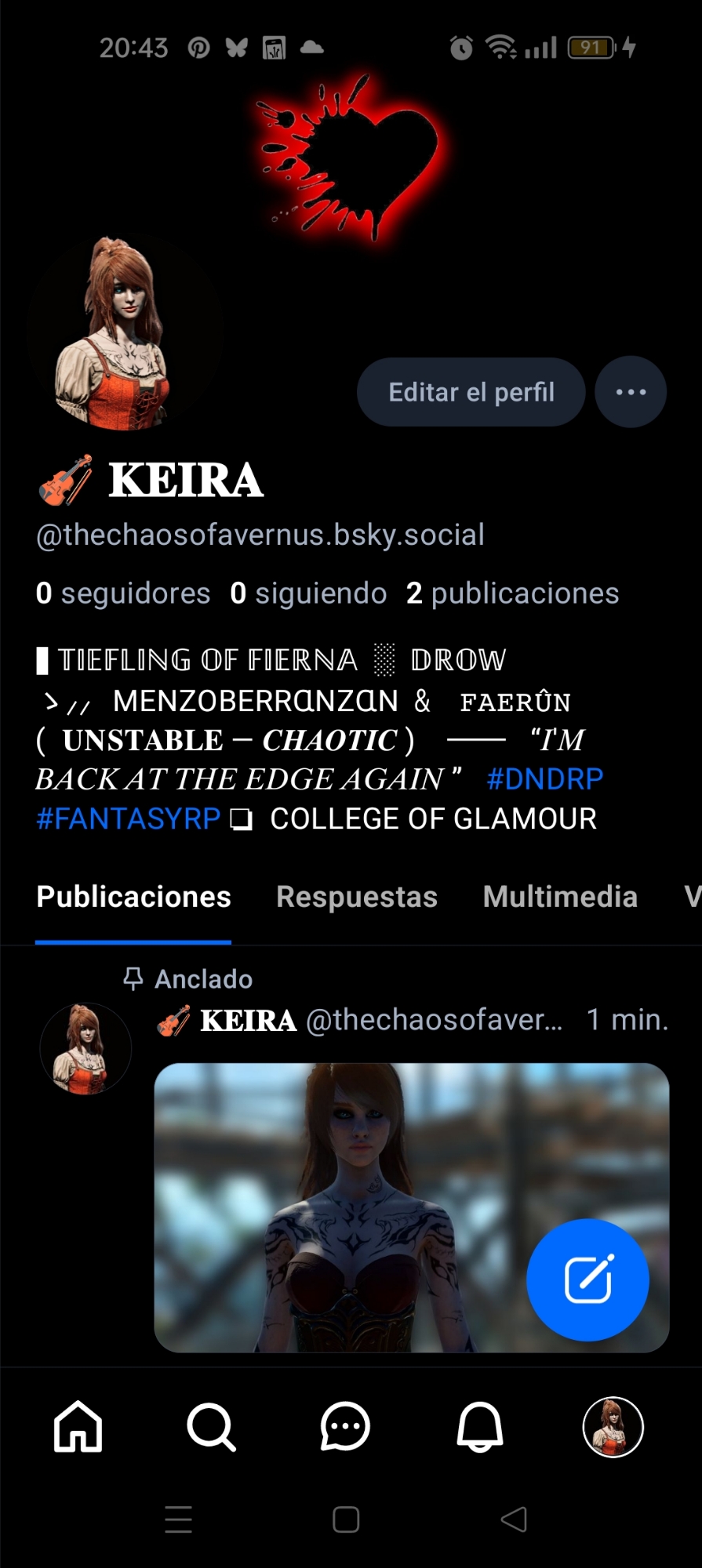Viewport: 702px width, 1568px height.
Task: Tap the system back button
Action: [514, 1519]
